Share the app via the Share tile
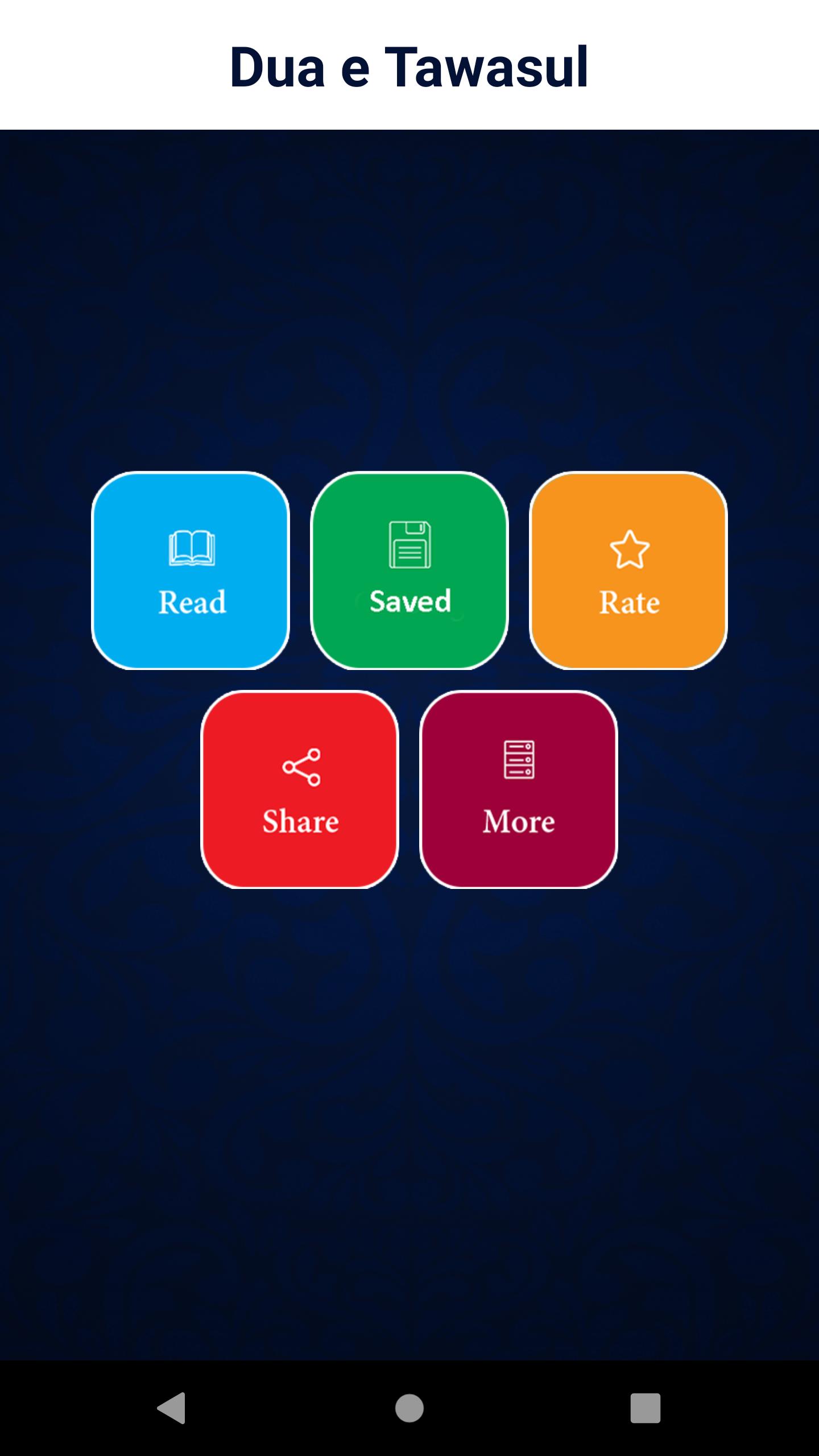The width and height of the screenshot is (819, 1456). pos(300,789)
